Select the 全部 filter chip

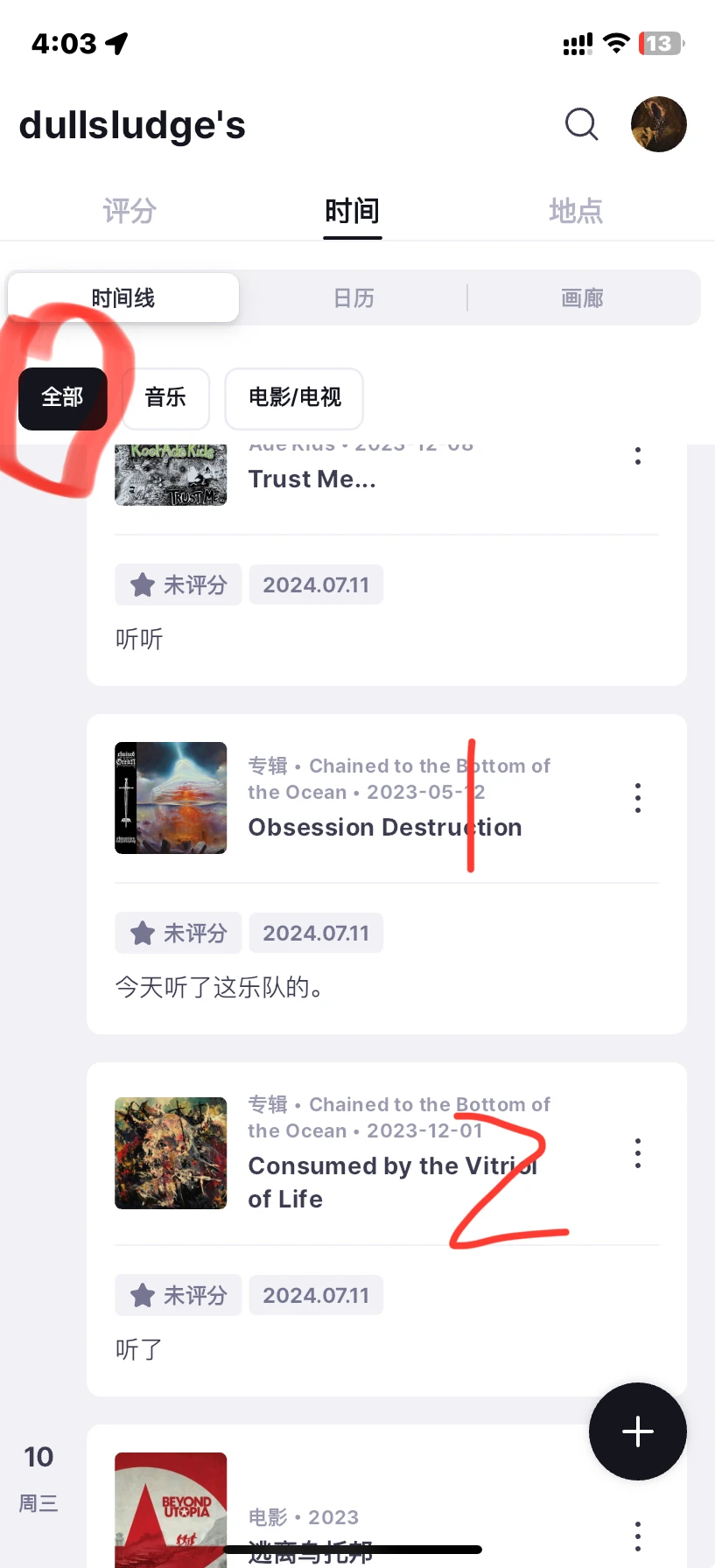tap(63, 398)
